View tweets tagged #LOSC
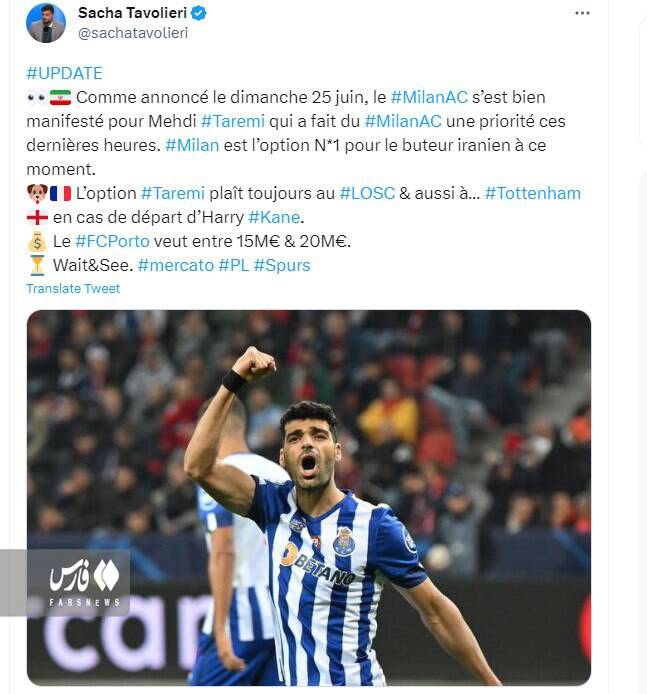This screenshot has height=694, width=647. click(x=367, y=193)
